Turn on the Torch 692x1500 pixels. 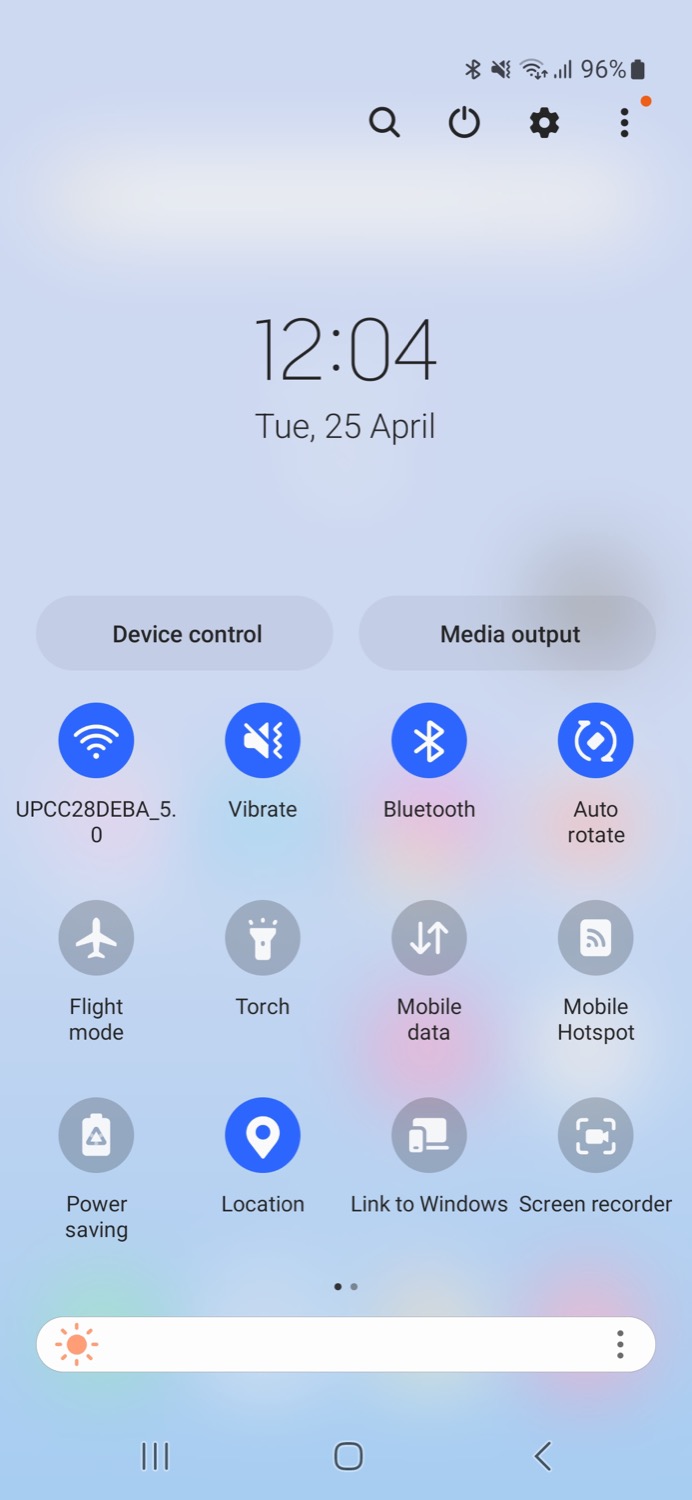pyautogui.click(x=263, y=938)
